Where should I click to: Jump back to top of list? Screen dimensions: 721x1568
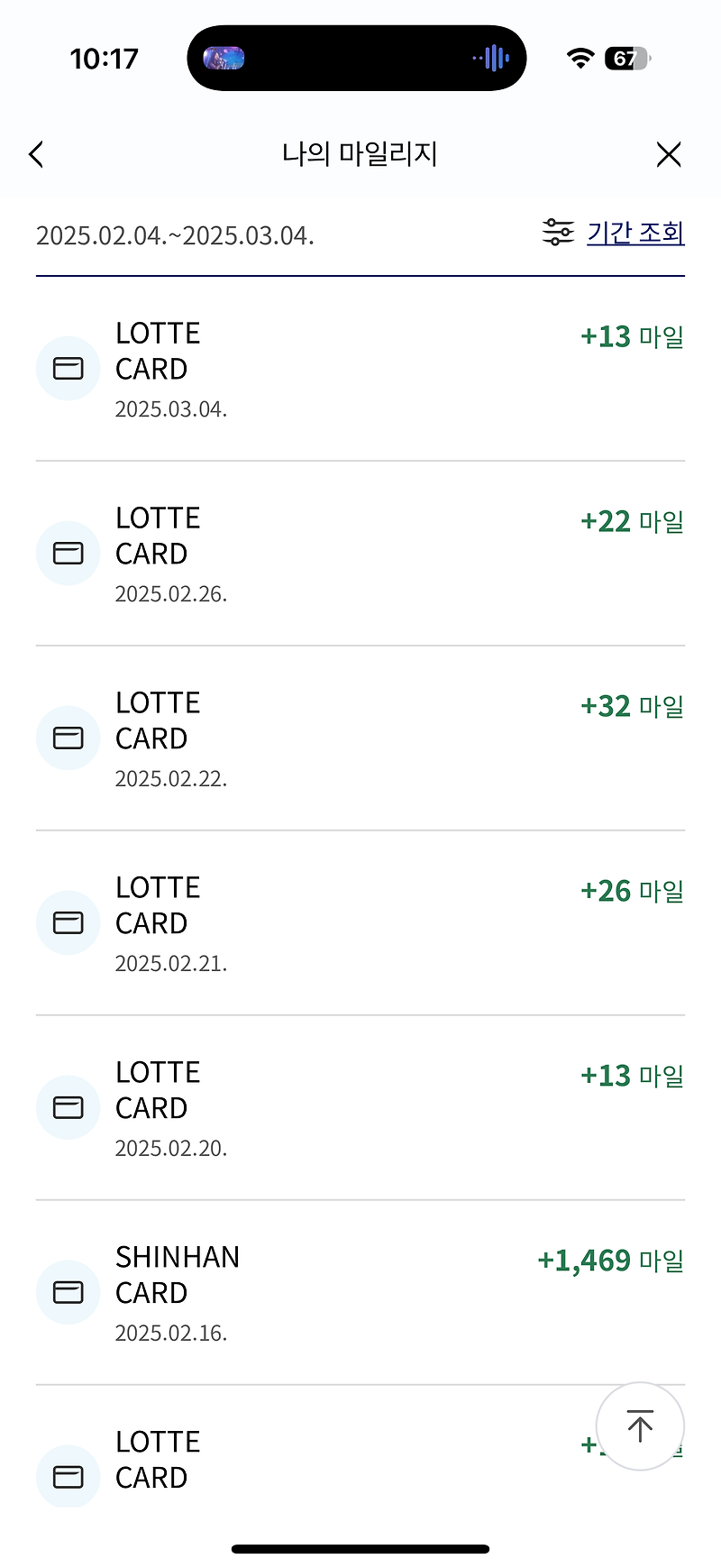point(640,1426)
